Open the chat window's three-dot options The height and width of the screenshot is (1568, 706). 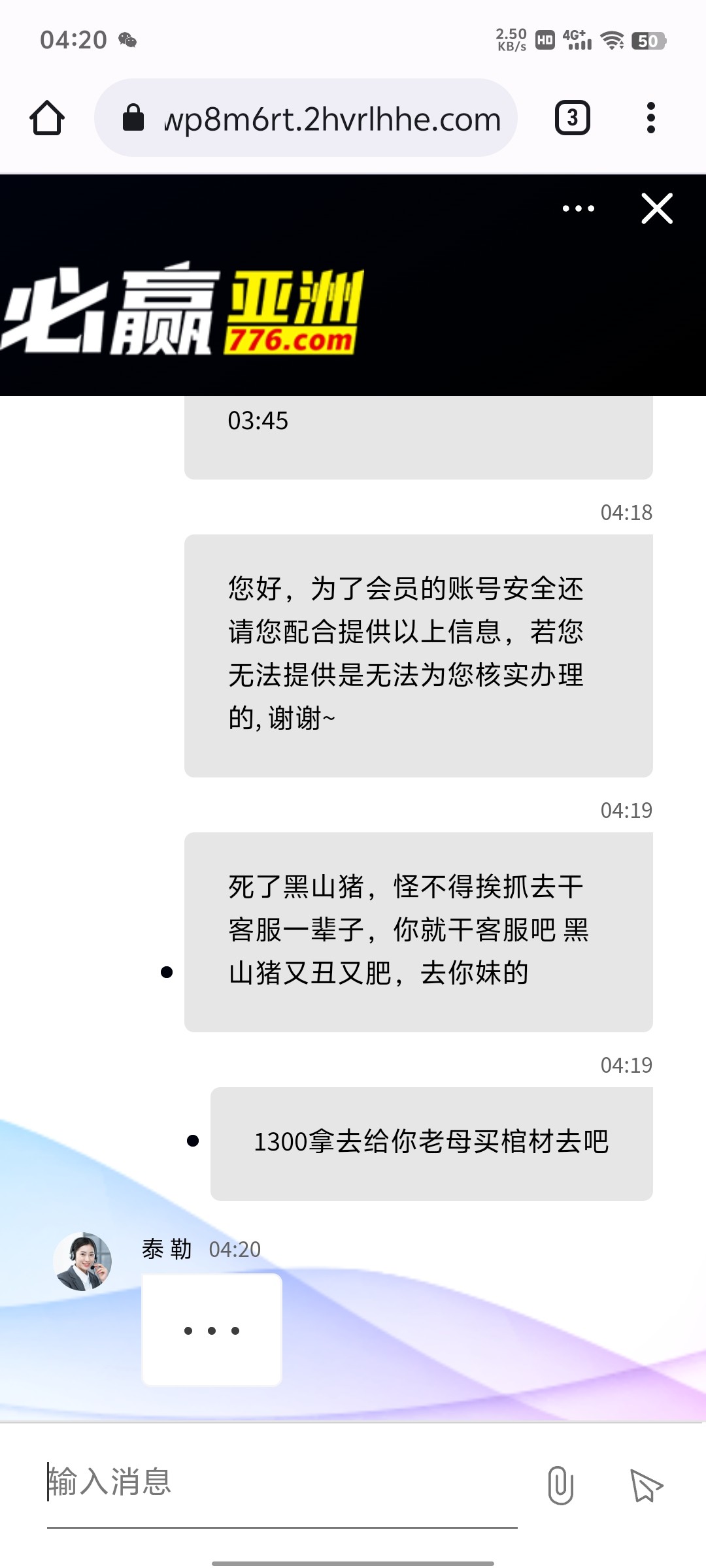point(579,209)
